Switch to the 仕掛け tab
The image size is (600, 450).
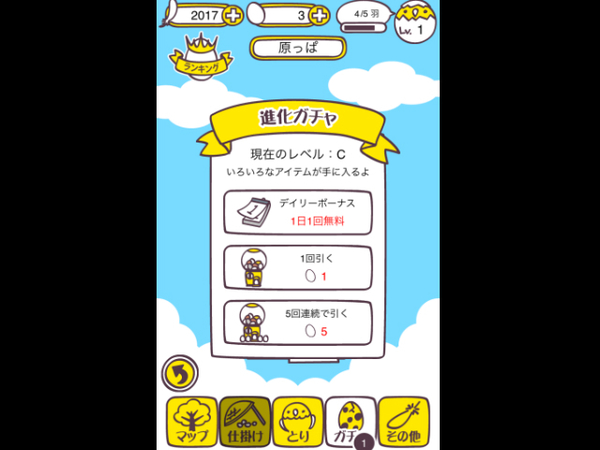tap(244, 422)
